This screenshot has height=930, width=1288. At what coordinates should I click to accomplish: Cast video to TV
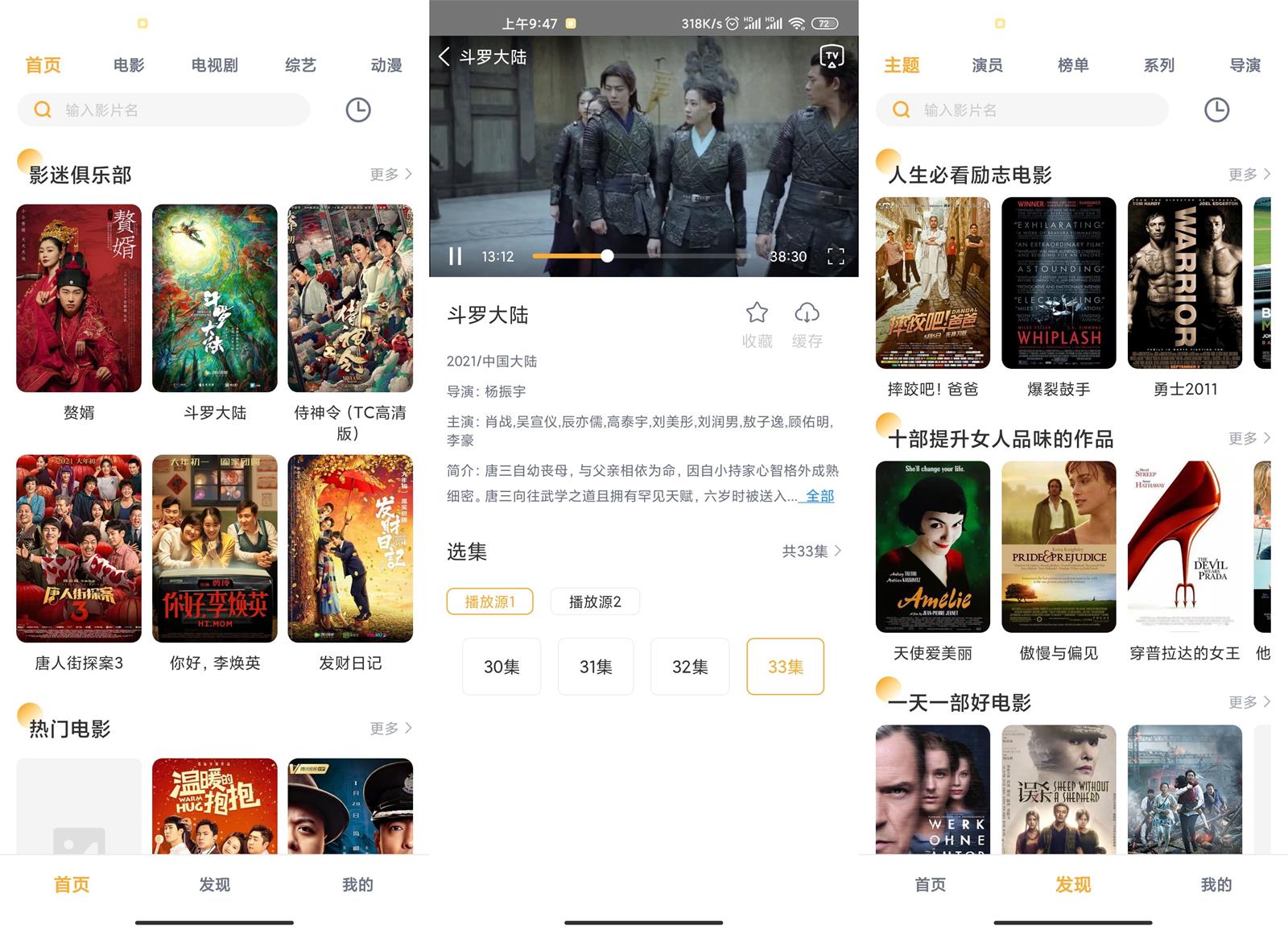coord(832,56)
